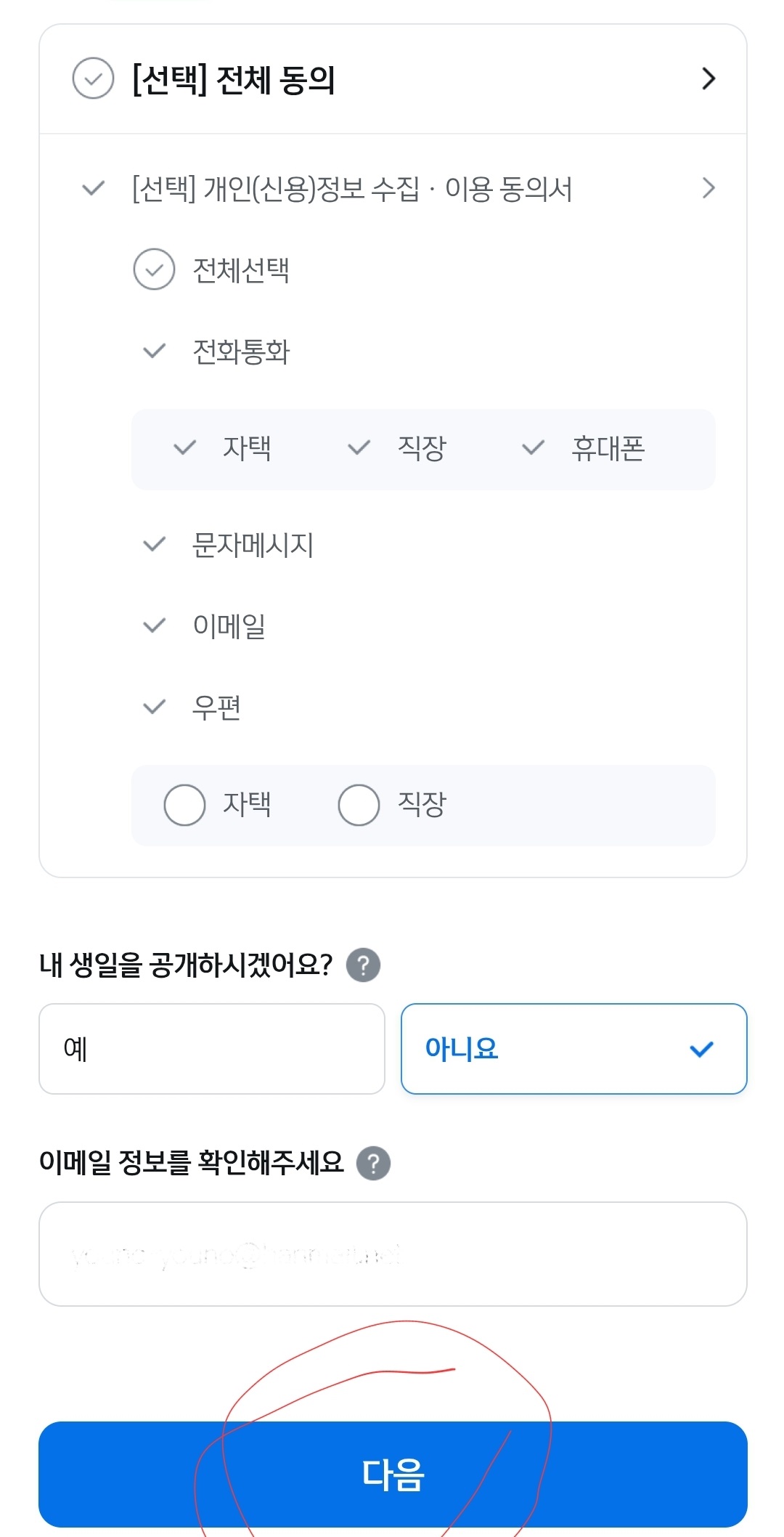Toggle the 우편 consent check
784x1537 pixels.
pyautogui.click(x=155, y=707)
